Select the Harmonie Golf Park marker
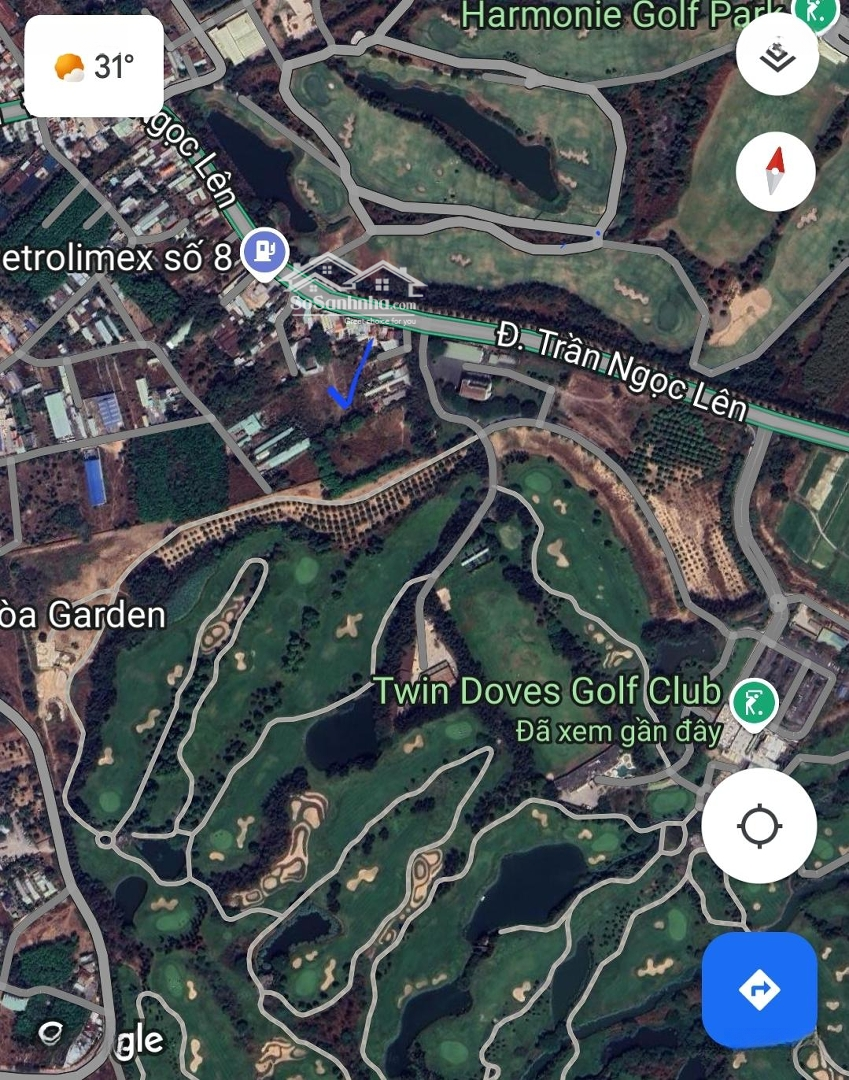This screenshot has height=1080, width=849. point(815,10)
